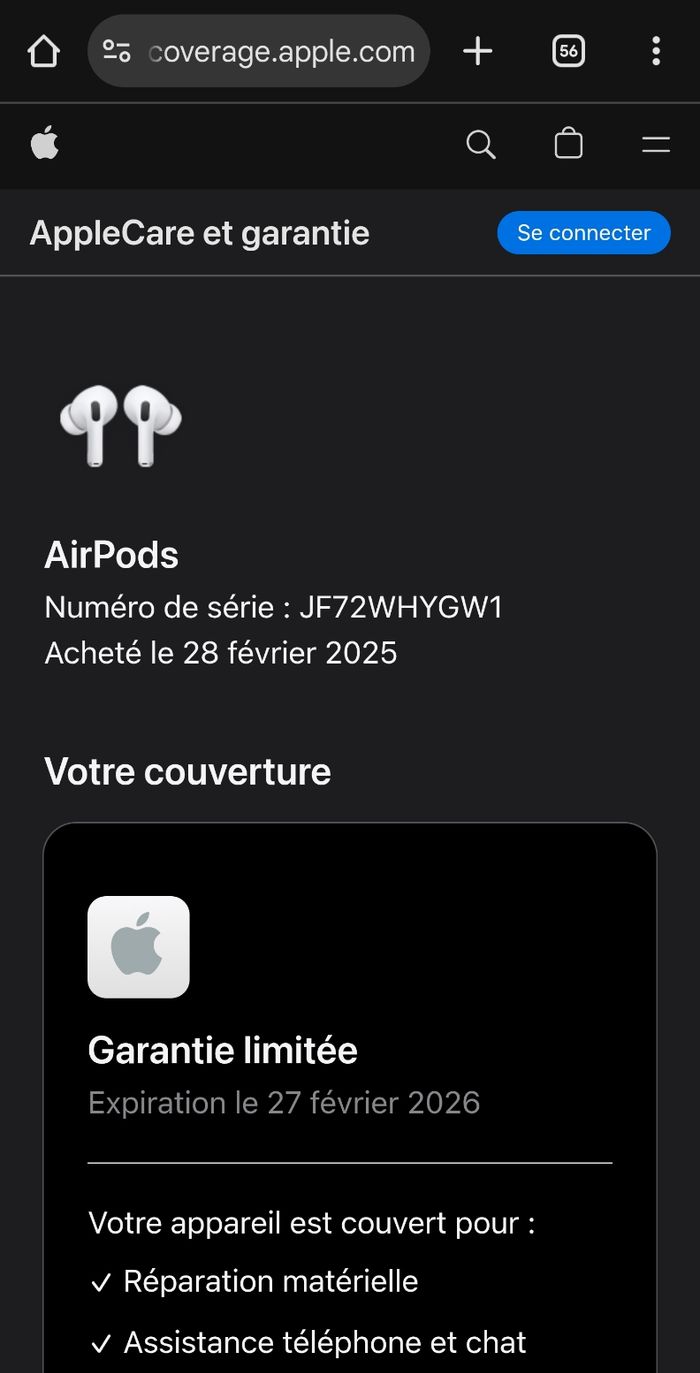The width and height of the screenshot is (700, 1373).
Task: Open the shopping bag
Action: [x=568, y=145]
